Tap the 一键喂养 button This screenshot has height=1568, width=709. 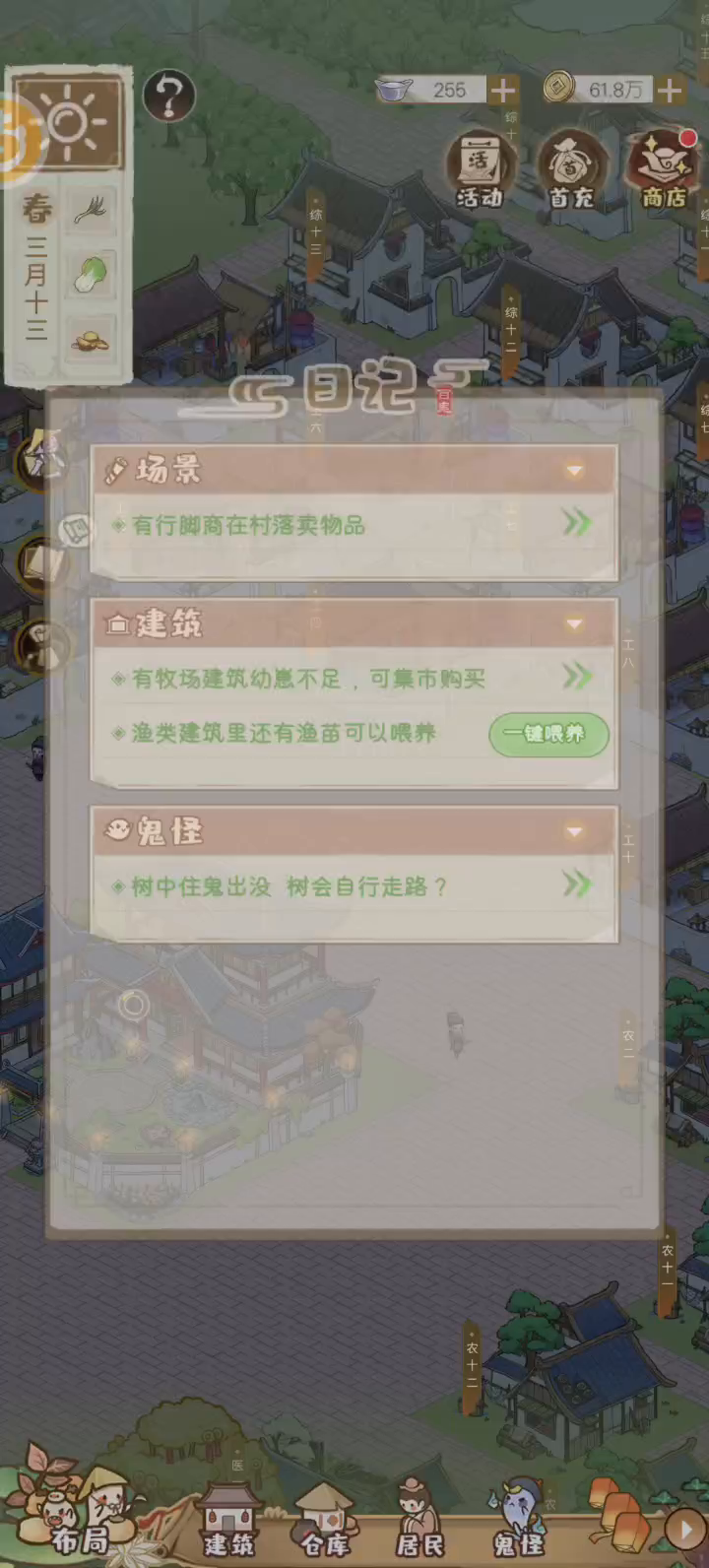[548, 734]
